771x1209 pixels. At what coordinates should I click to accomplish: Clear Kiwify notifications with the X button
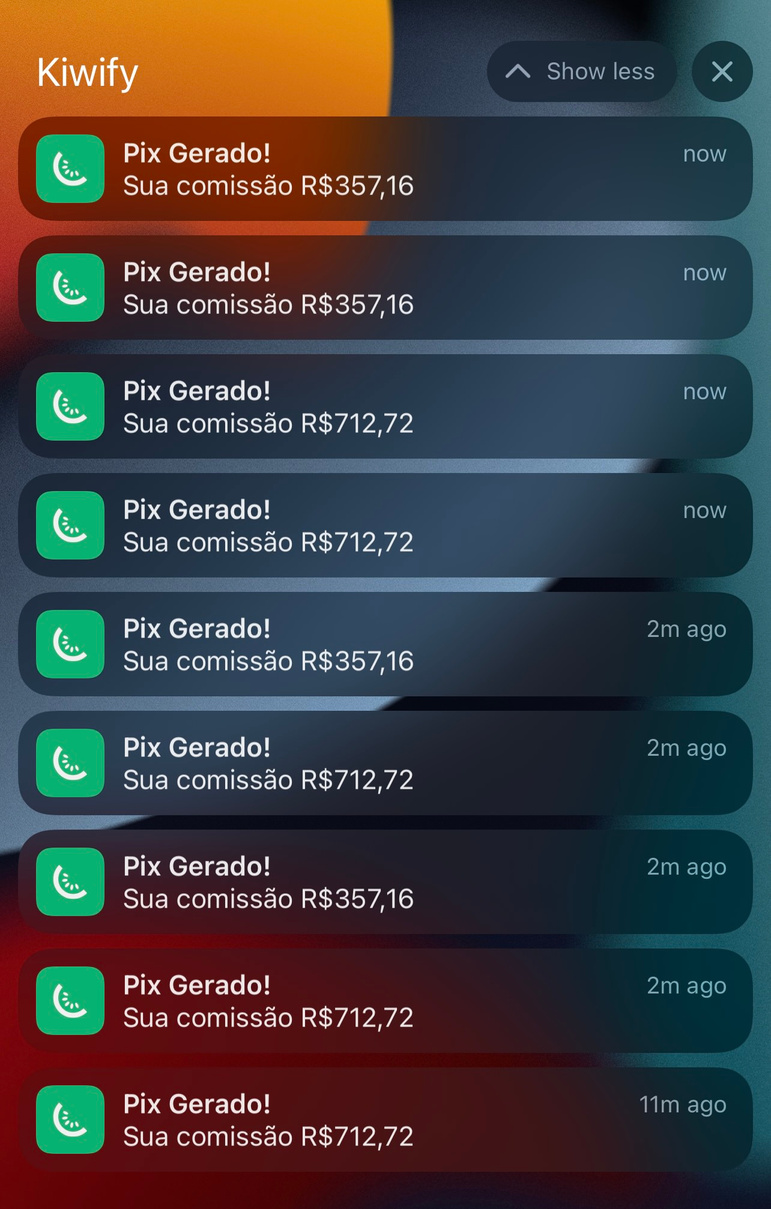click(721, 72)
